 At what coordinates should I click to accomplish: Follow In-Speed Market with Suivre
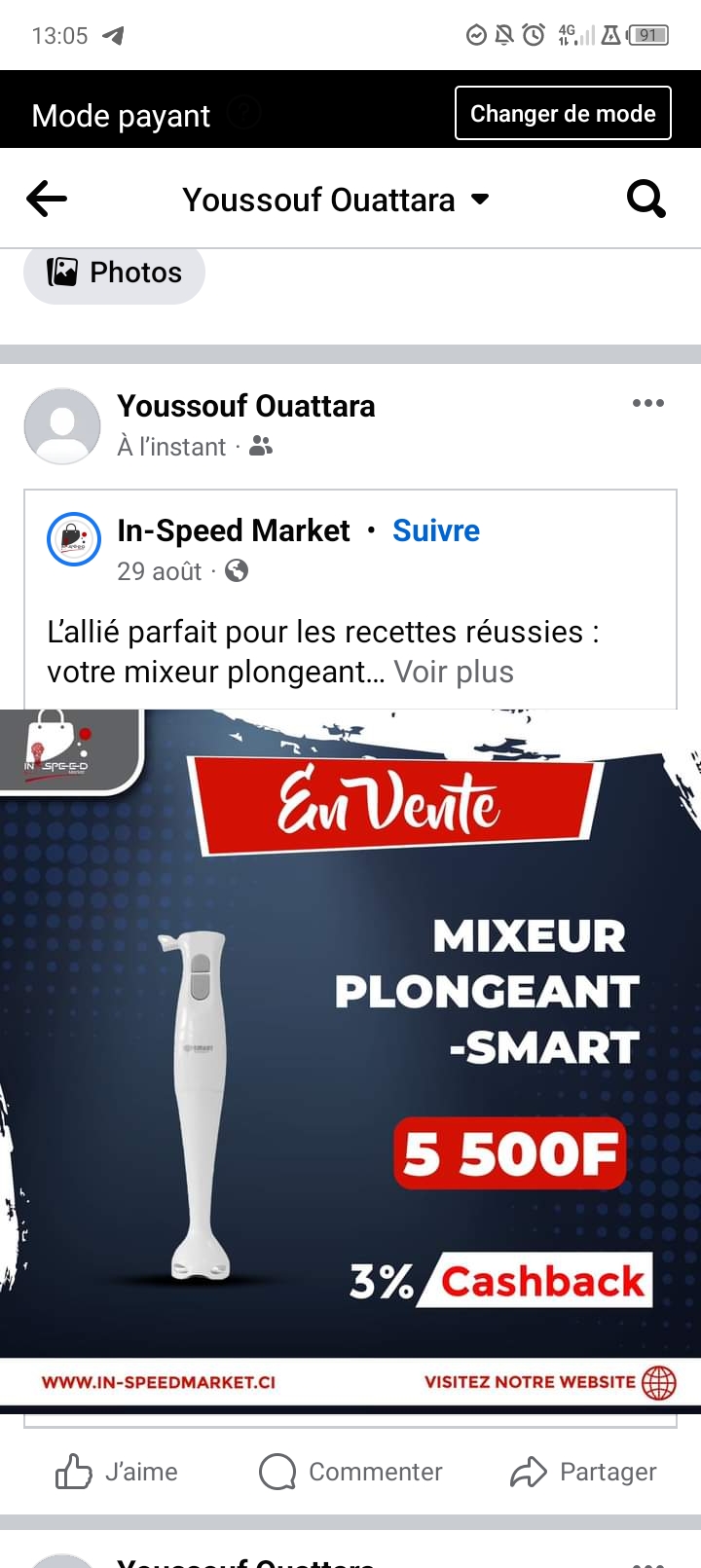click(435, 530)
